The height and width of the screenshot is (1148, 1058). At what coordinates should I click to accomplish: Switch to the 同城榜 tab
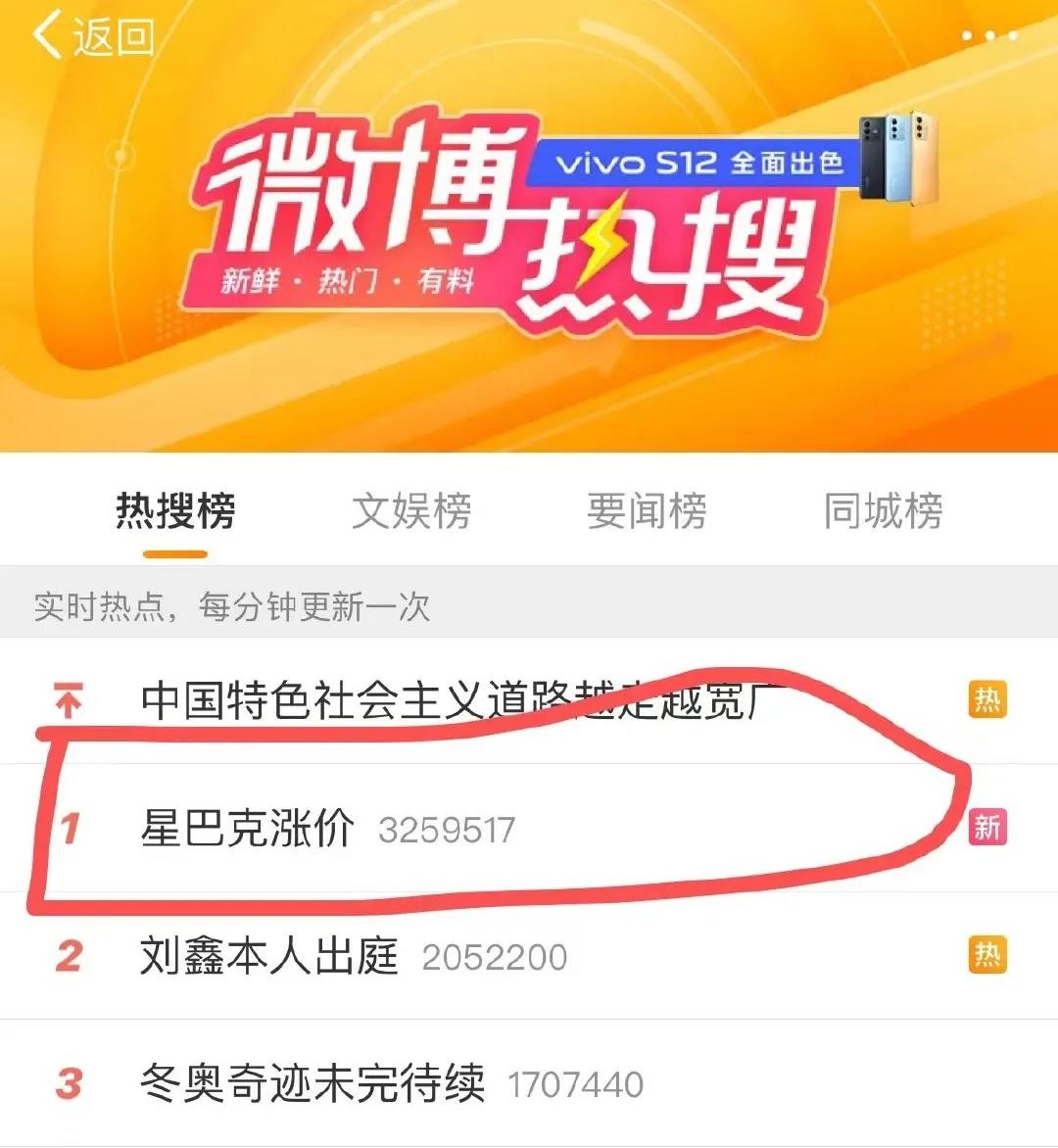883,511
